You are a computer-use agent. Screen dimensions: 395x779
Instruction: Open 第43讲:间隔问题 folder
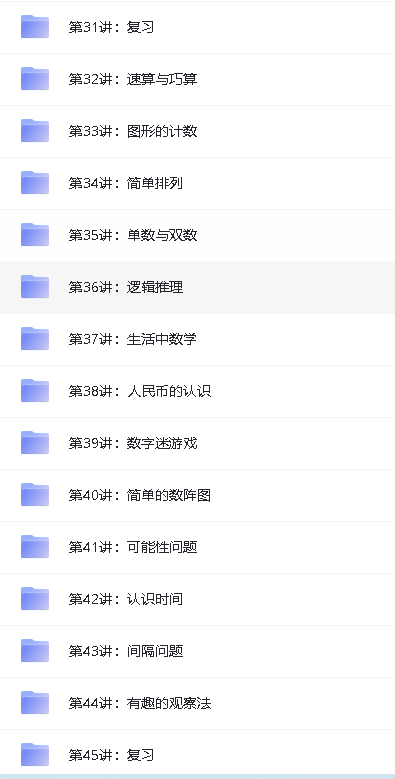click(197, 651)
